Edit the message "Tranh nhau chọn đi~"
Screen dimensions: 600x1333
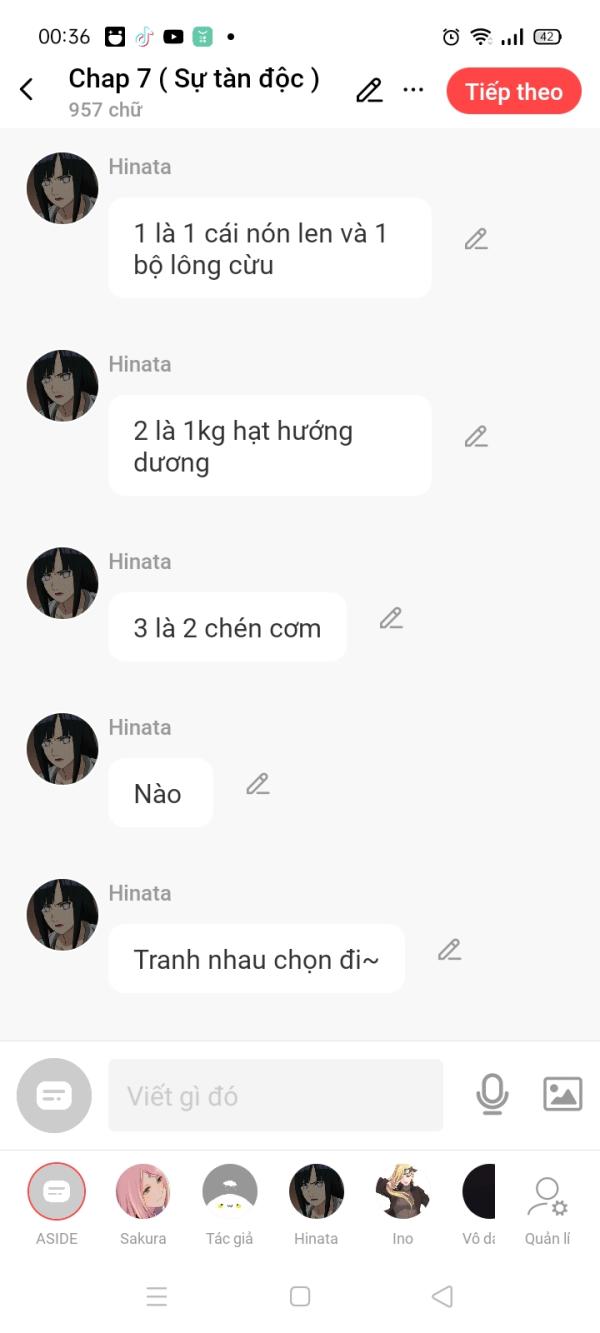click(450, 950)
